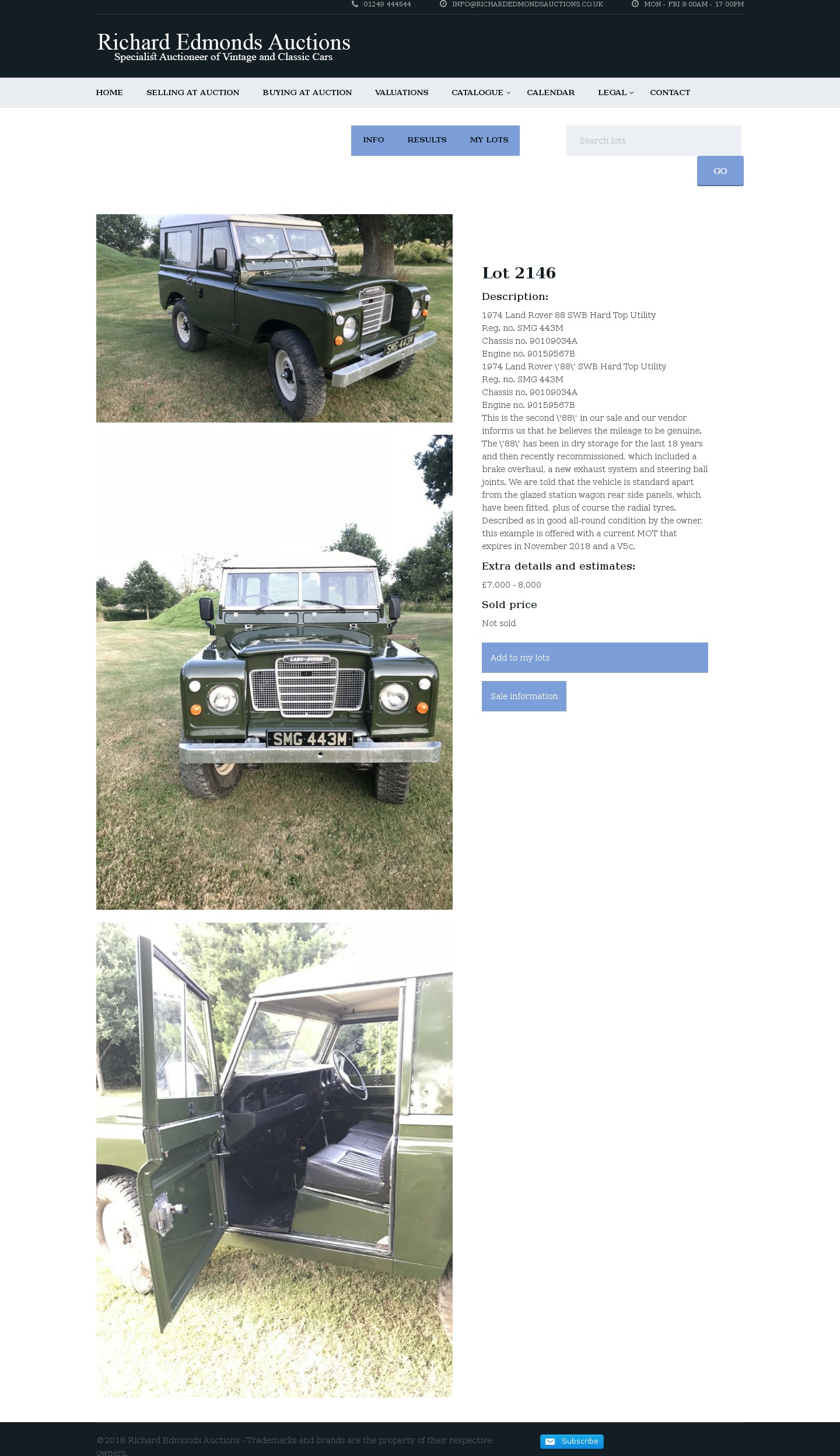This screenshot has height=1456, width=840.
Task: Open the Calendar page
Action: [x=550, y=93]
